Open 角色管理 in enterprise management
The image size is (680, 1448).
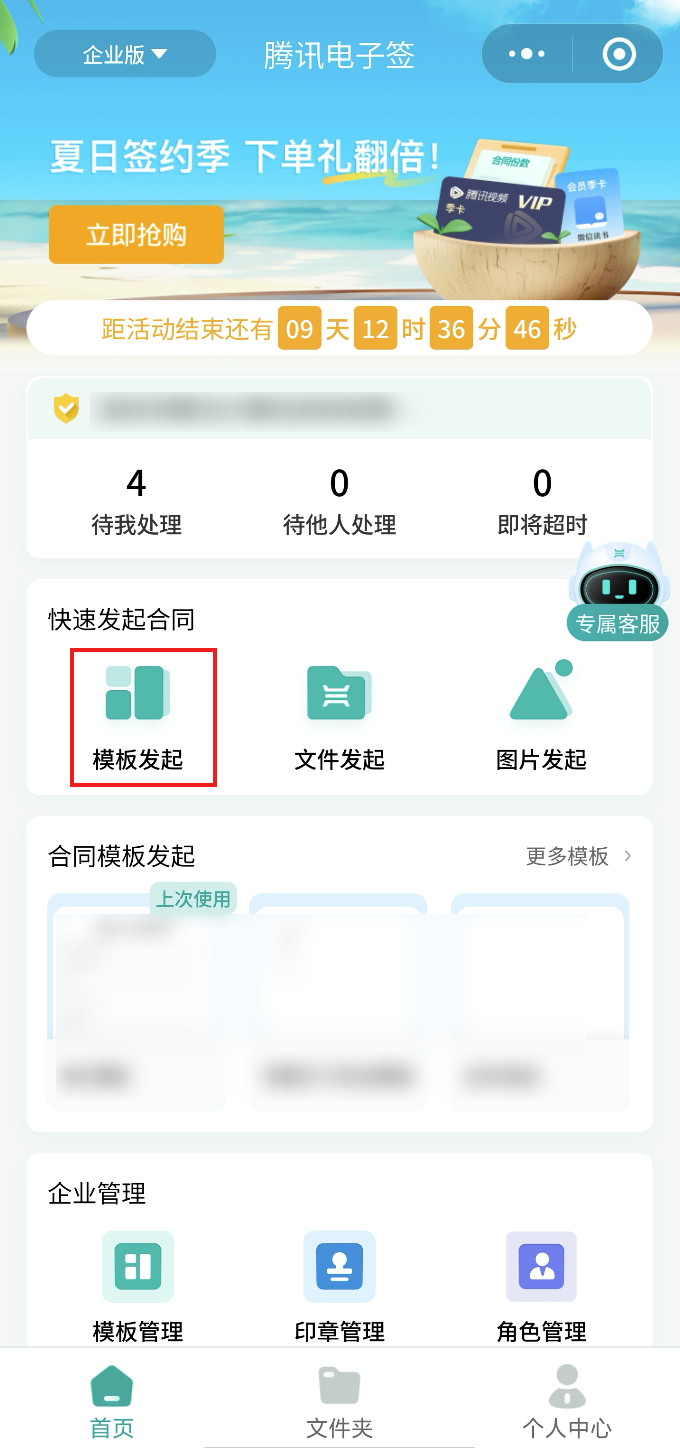(541, 1286)
